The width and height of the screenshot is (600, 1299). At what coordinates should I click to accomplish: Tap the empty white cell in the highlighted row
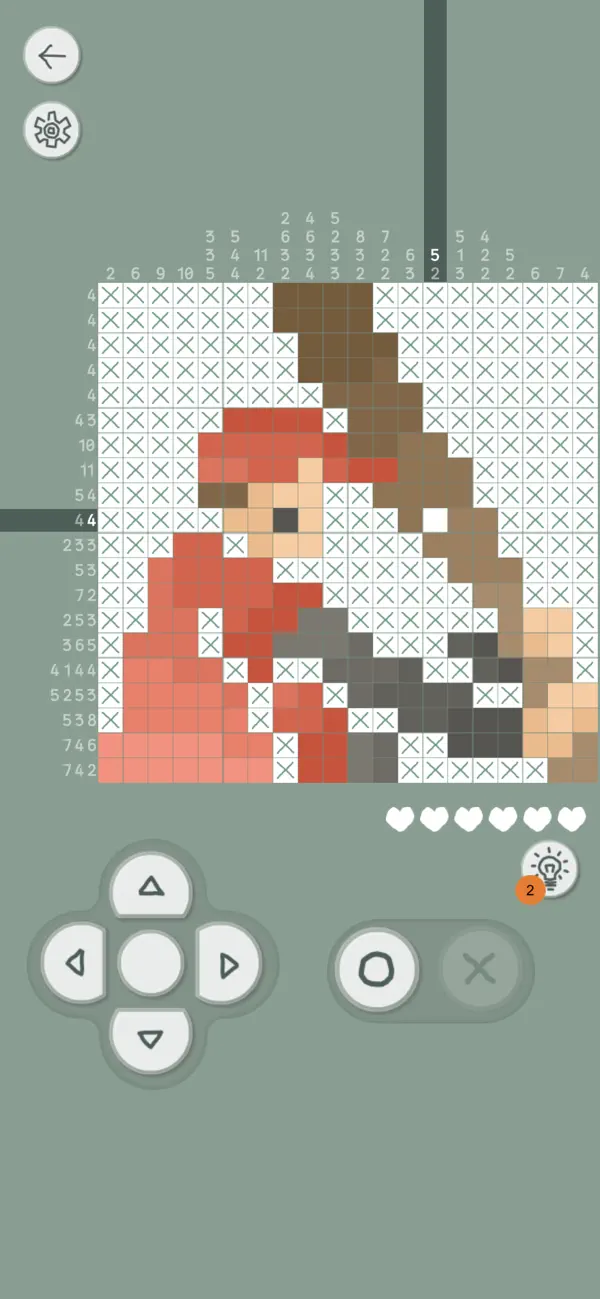click(435, 520)
